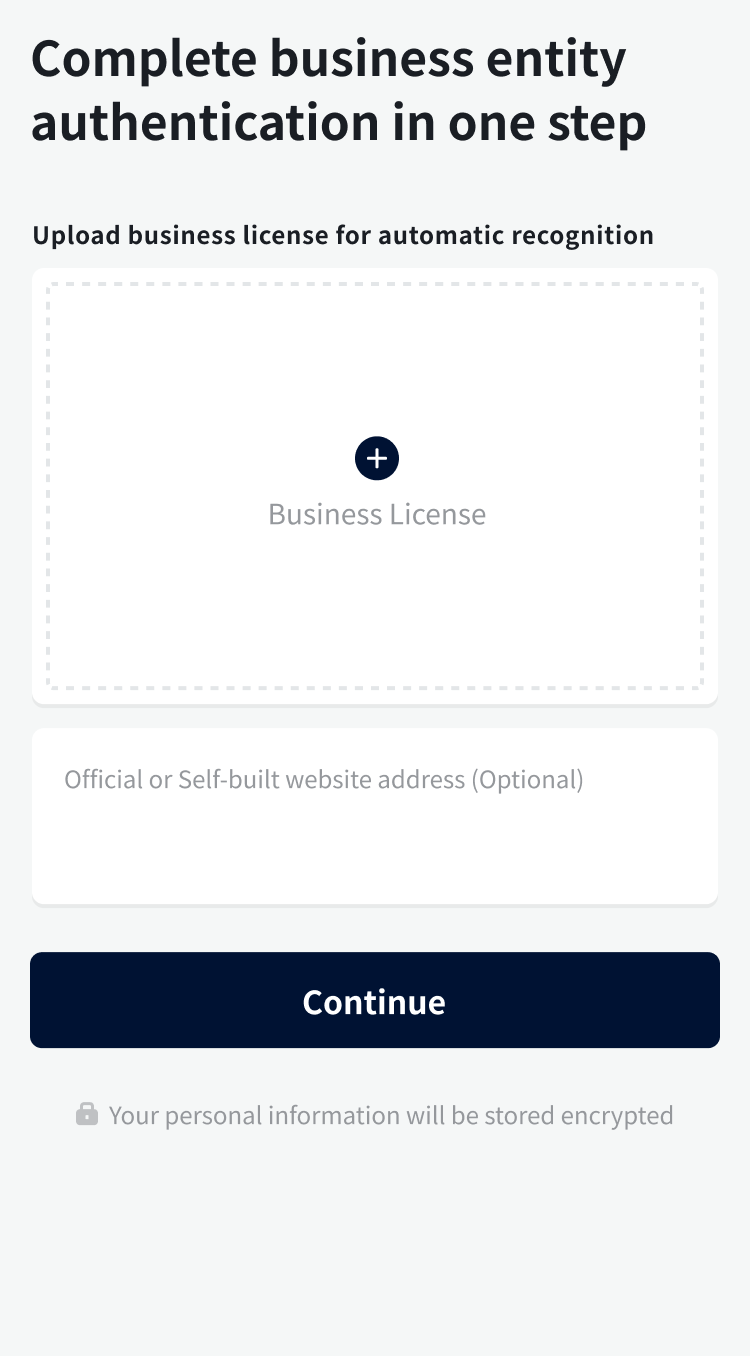Click the Business License placeholder label

pos(376,513)
